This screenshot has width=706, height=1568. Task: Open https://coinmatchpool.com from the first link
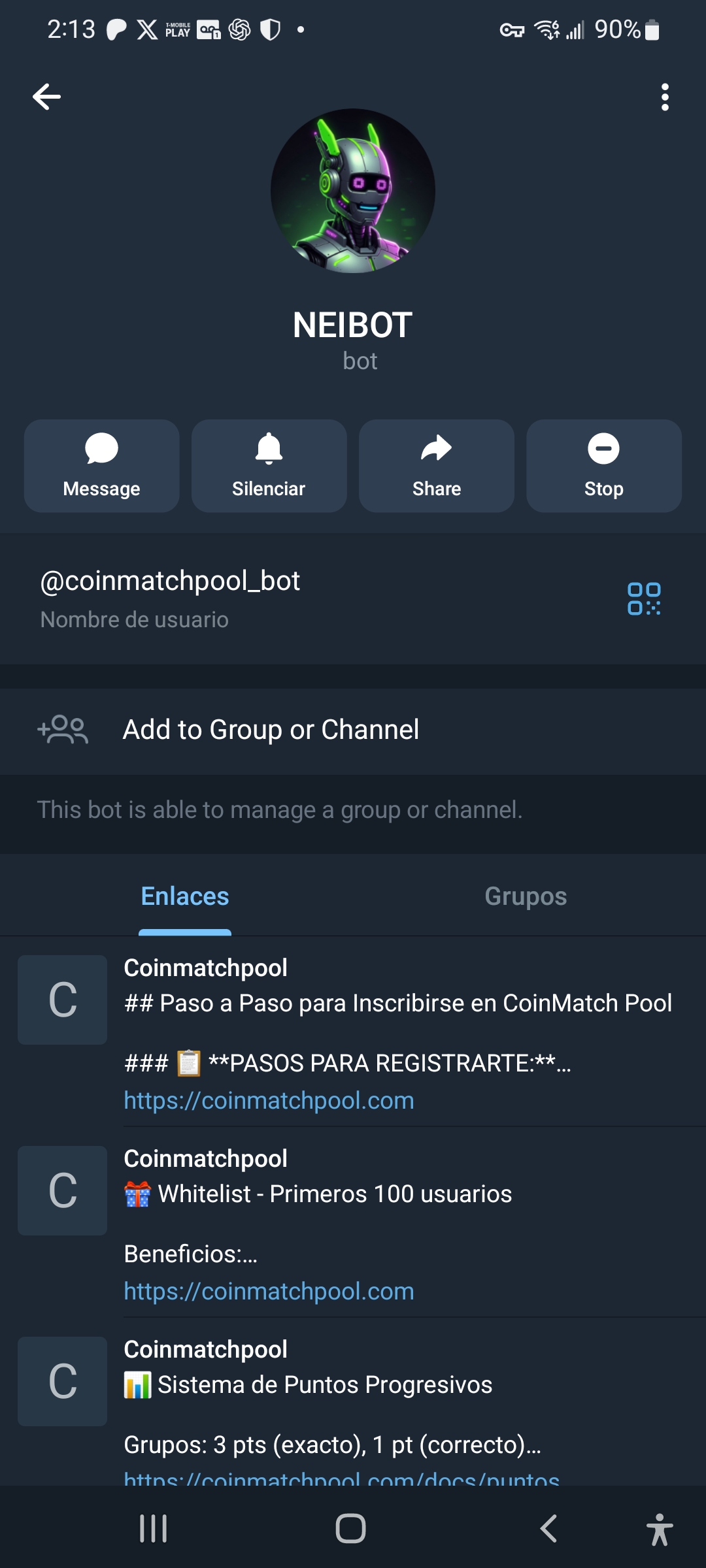coord(269,1100)
